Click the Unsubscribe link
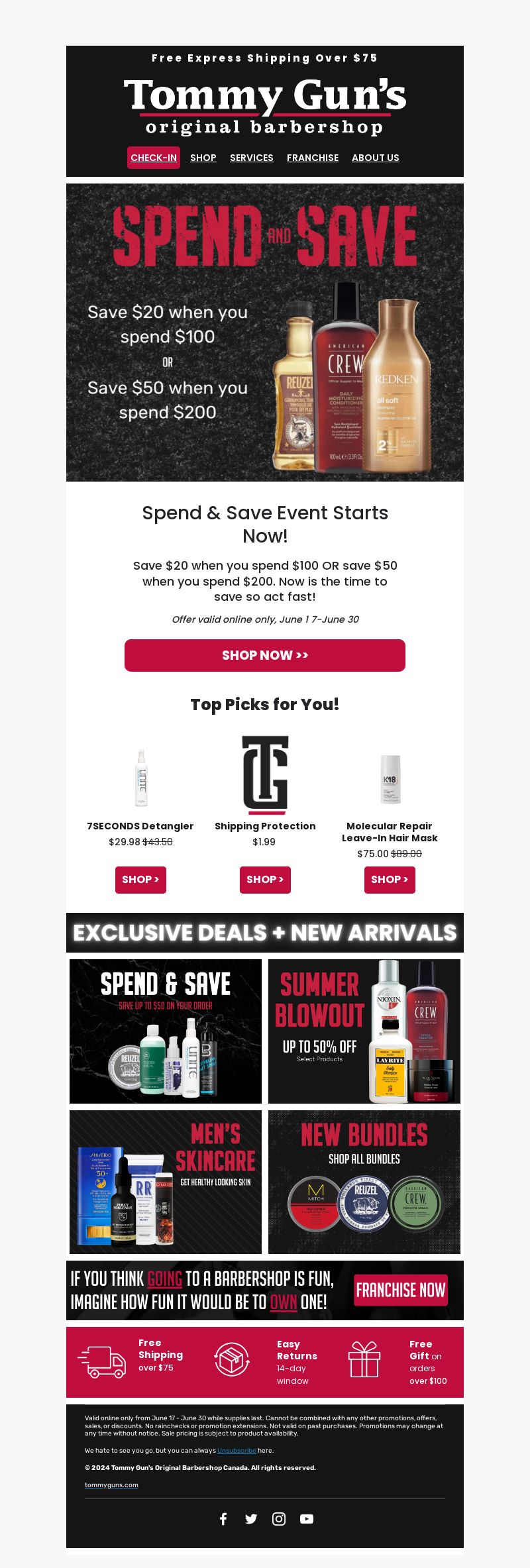The image size is (530, 1568). (237, 1451)
